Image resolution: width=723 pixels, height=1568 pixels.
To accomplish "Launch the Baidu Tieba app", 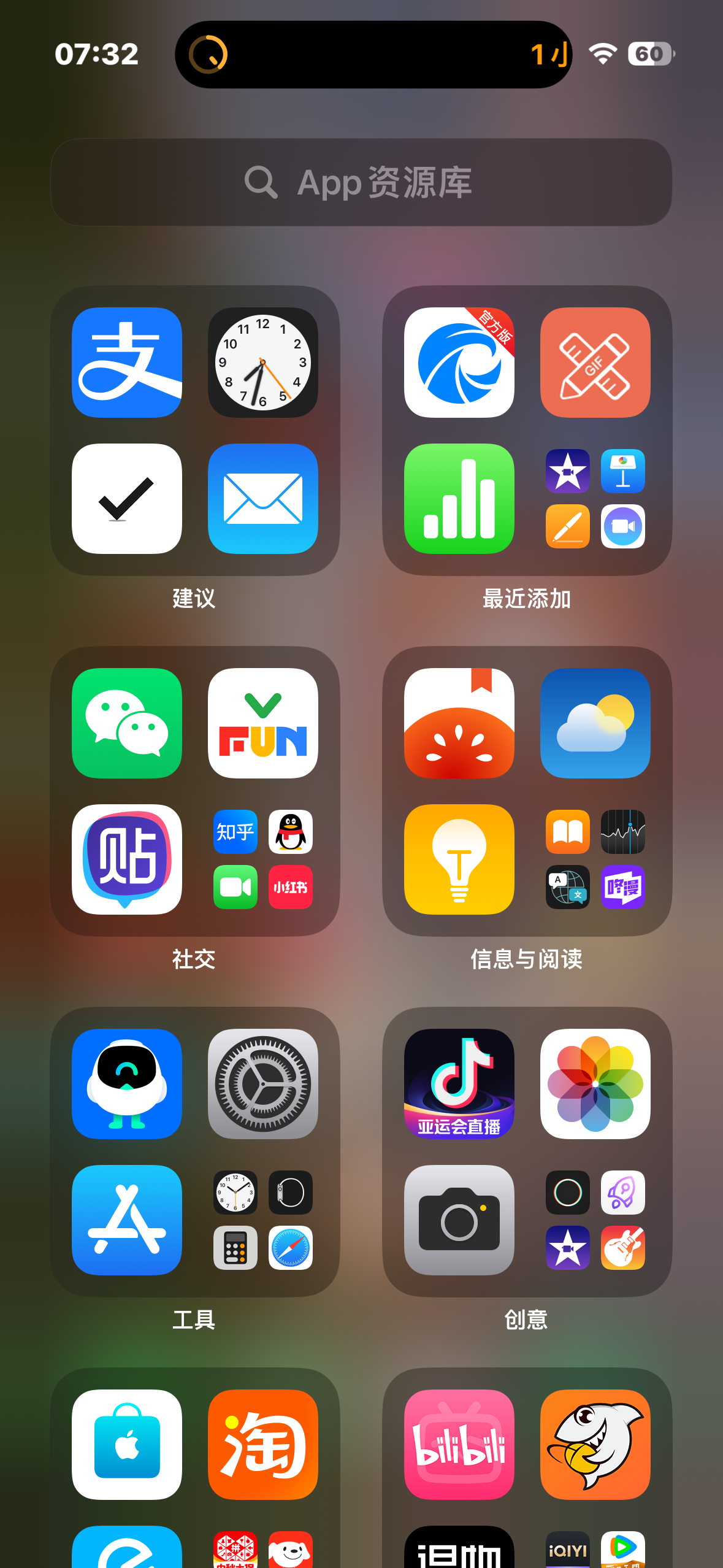I will pyautogui.click(x=127, y=859).
